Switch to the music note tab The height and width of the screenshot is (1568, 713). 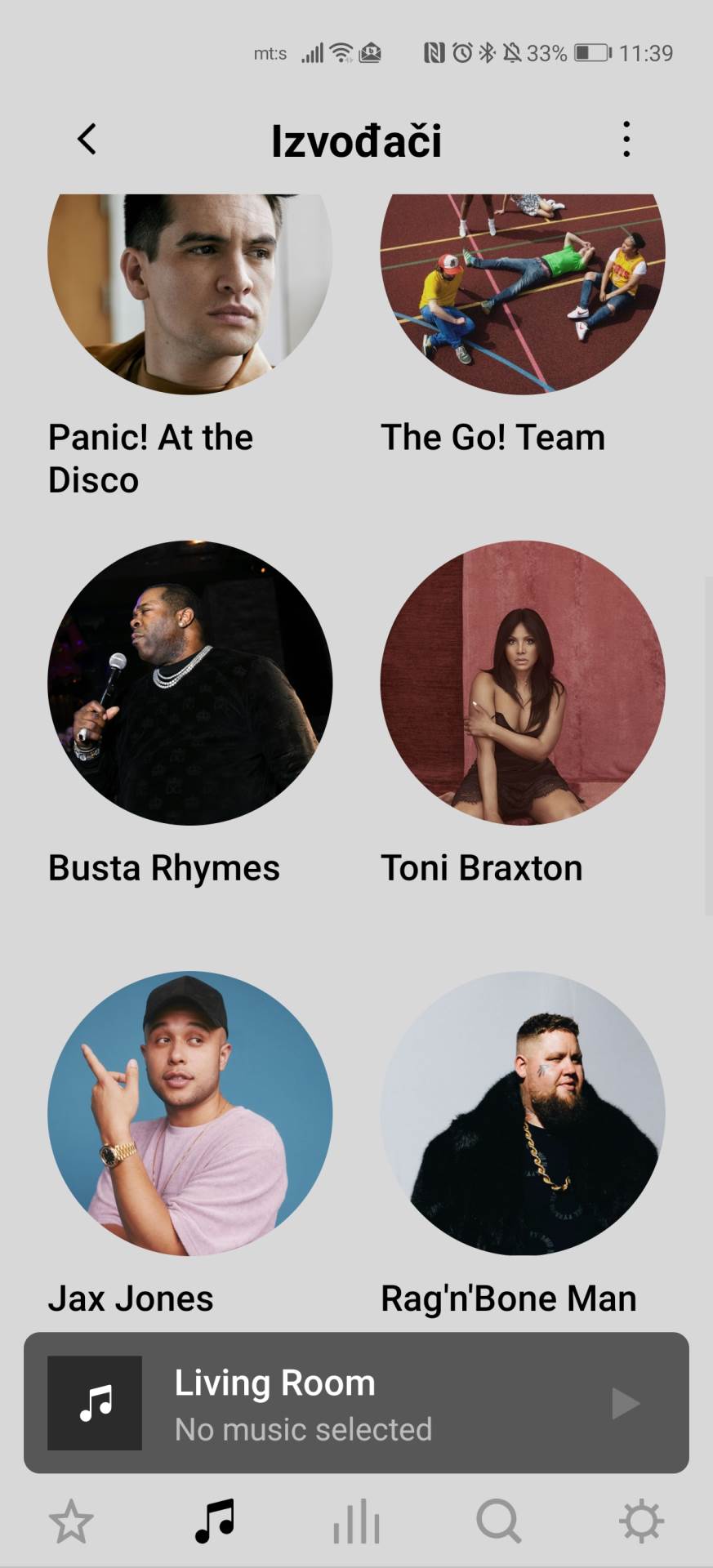pyautogui.click(x=214, y=1521)
